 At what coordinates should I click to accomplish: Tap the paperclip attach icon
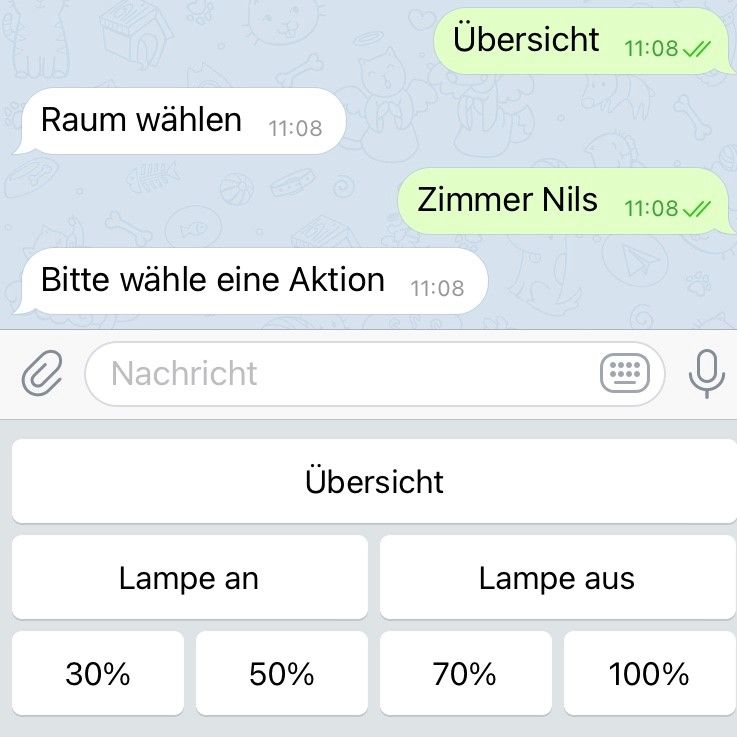42,375
